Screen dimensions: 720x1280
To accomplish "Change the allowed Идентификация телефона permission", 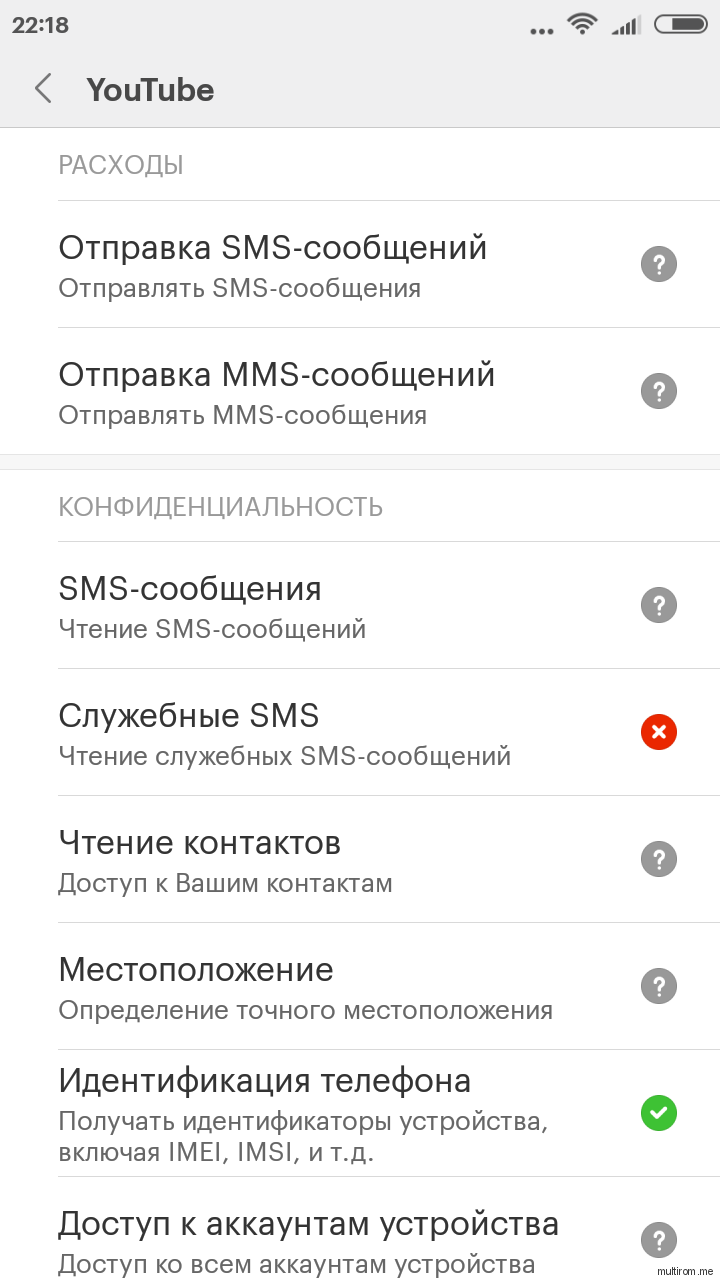I will tap(360, 1113).
